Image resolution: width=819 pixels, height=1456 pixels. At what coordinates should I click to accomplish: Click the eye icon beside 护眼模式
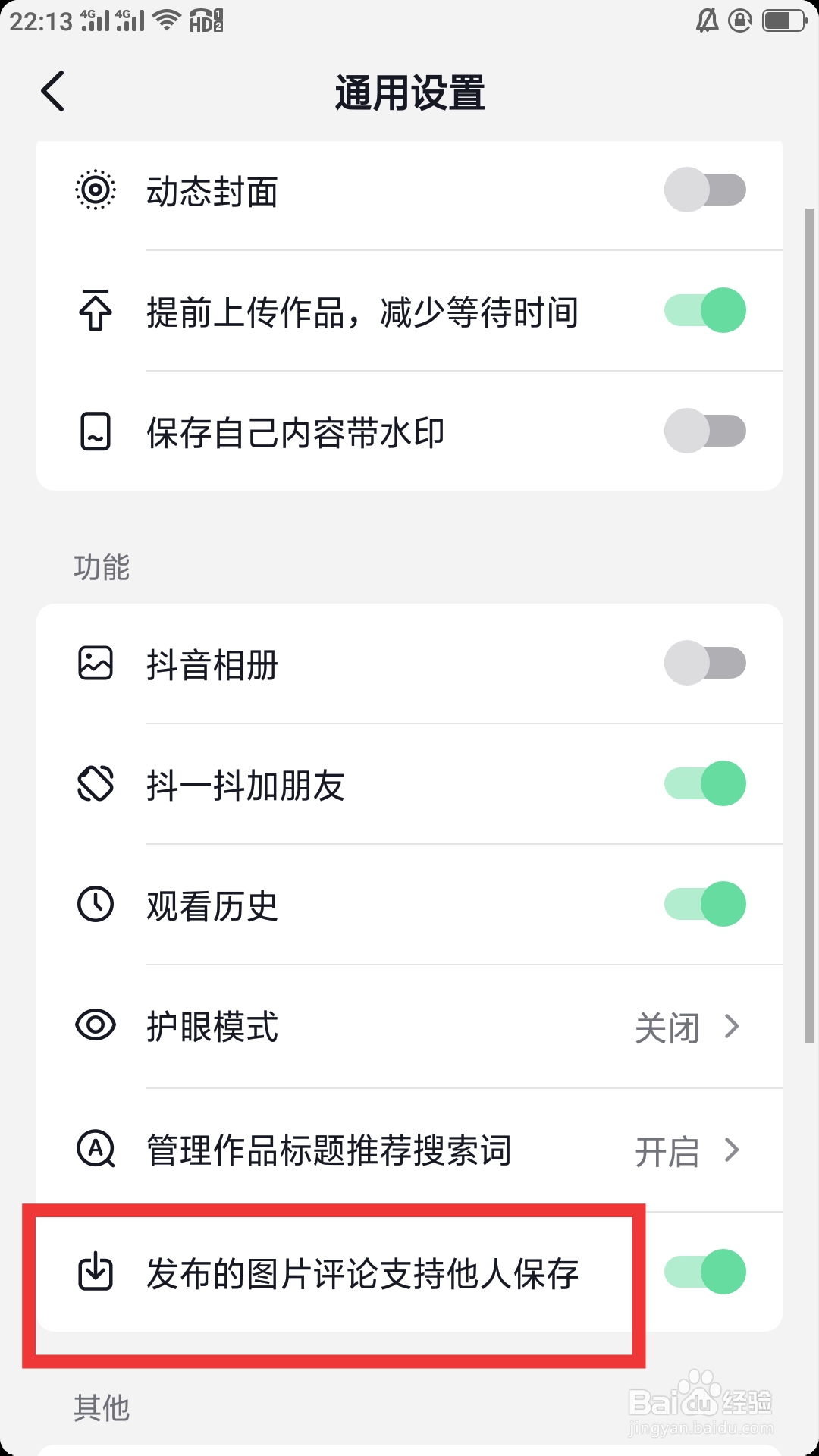click(x=96, y=1027)
